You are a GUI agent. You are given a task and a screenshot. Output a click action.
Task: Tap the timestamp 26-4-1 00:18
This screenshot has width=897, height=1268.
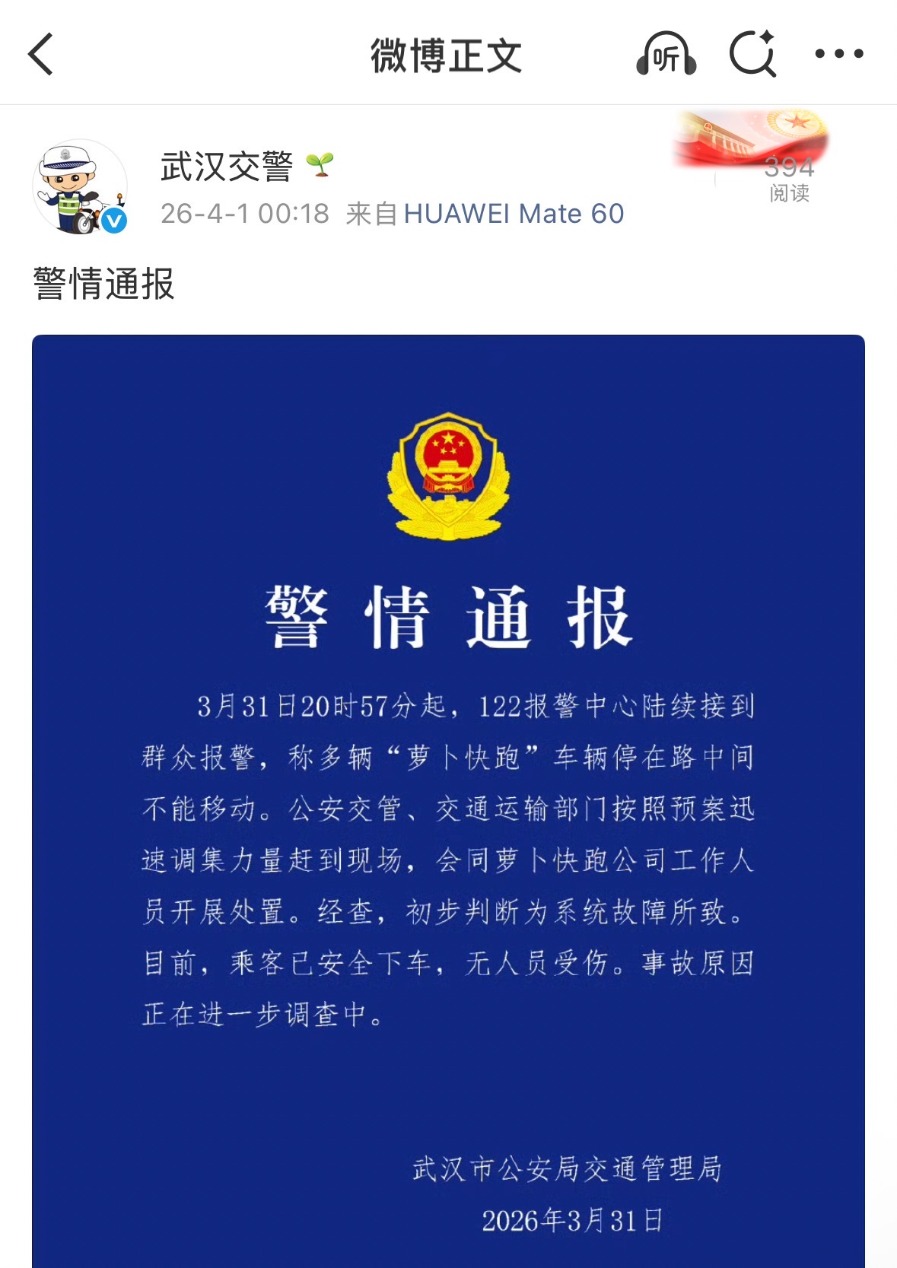(x=246, y=213)
